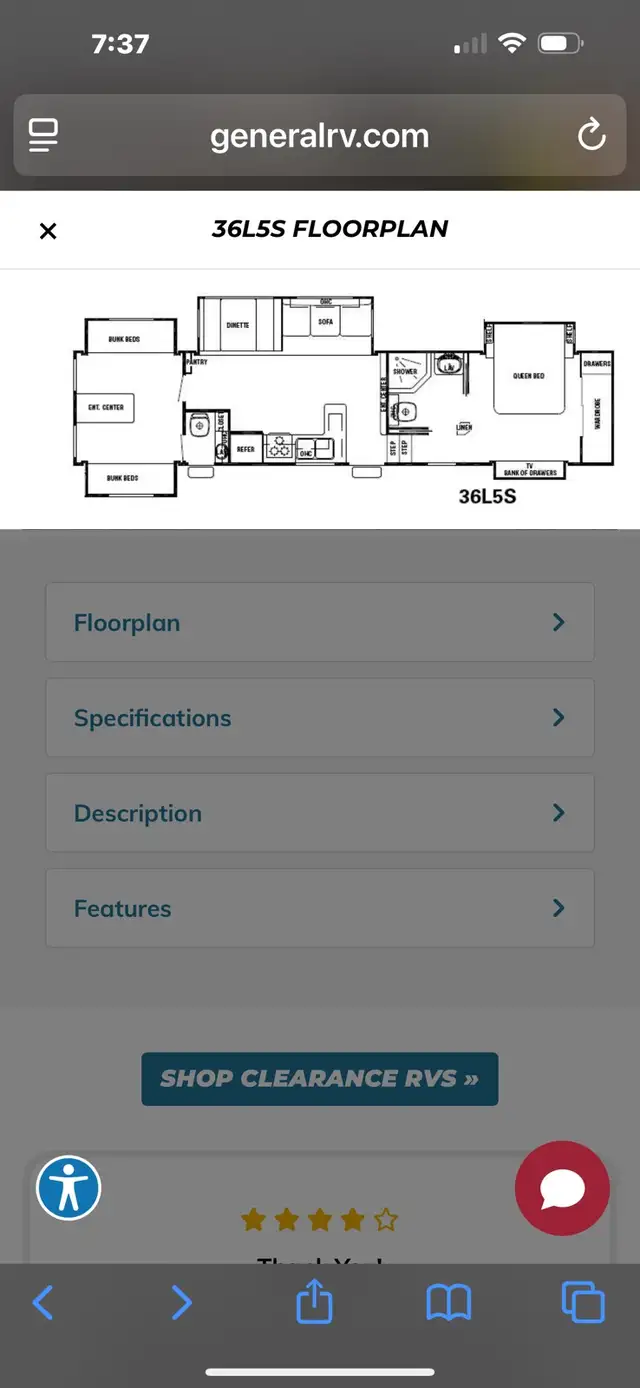This screenshot has width=640, height=1388.
Task: Open the Safari reader/page settings icon
Action: 44,136
